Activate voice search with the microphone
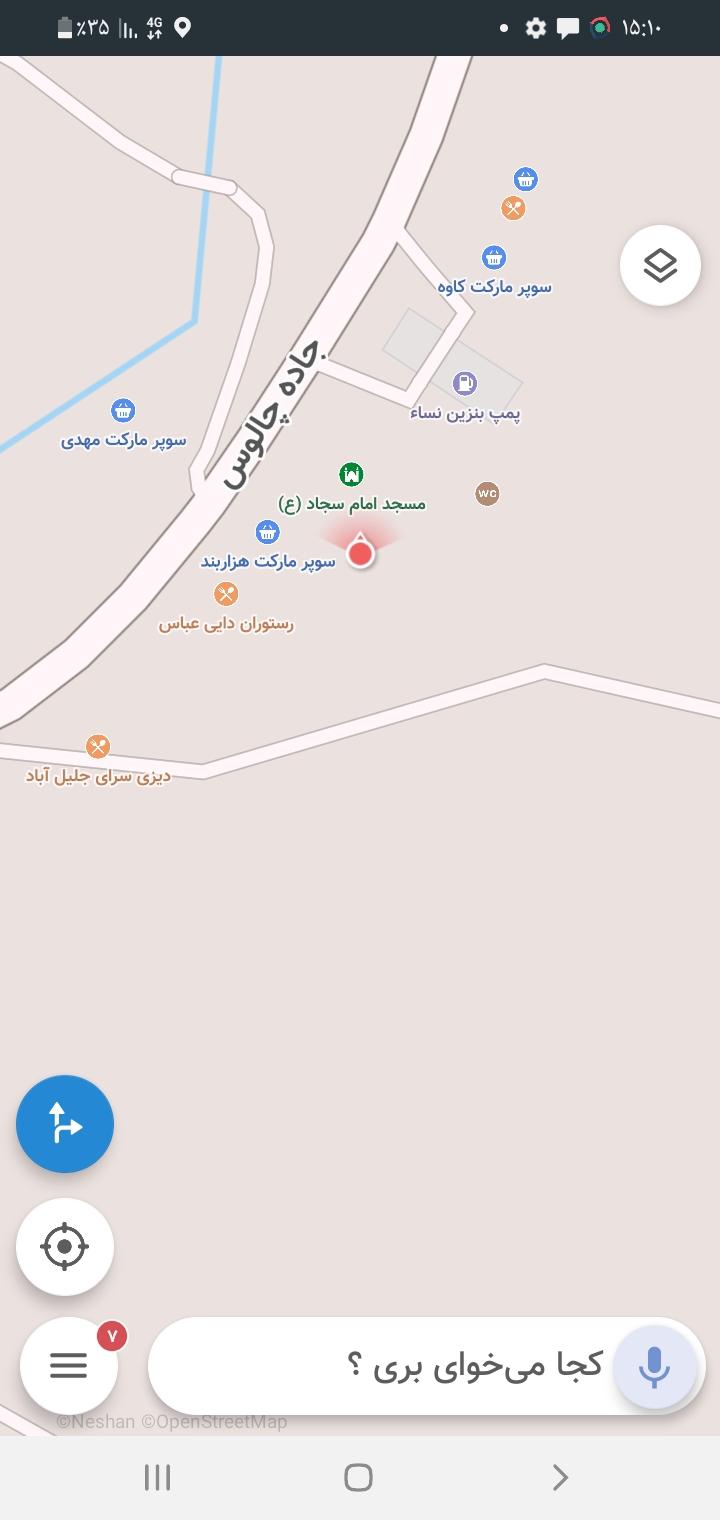 tap(655, 1366)
